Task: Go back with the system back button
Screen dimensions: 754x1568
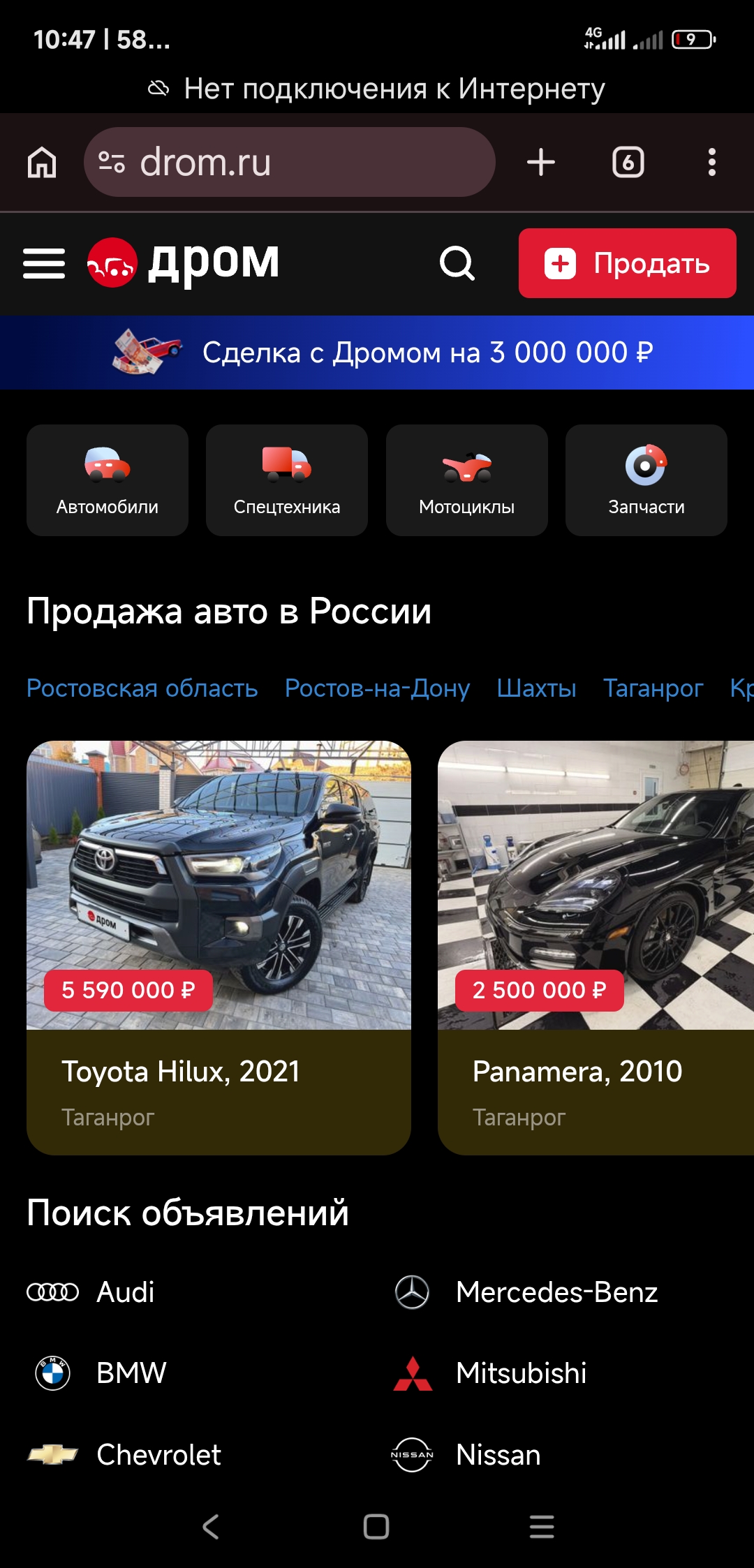Action: pyautogui.click(x=211, y=1527)
